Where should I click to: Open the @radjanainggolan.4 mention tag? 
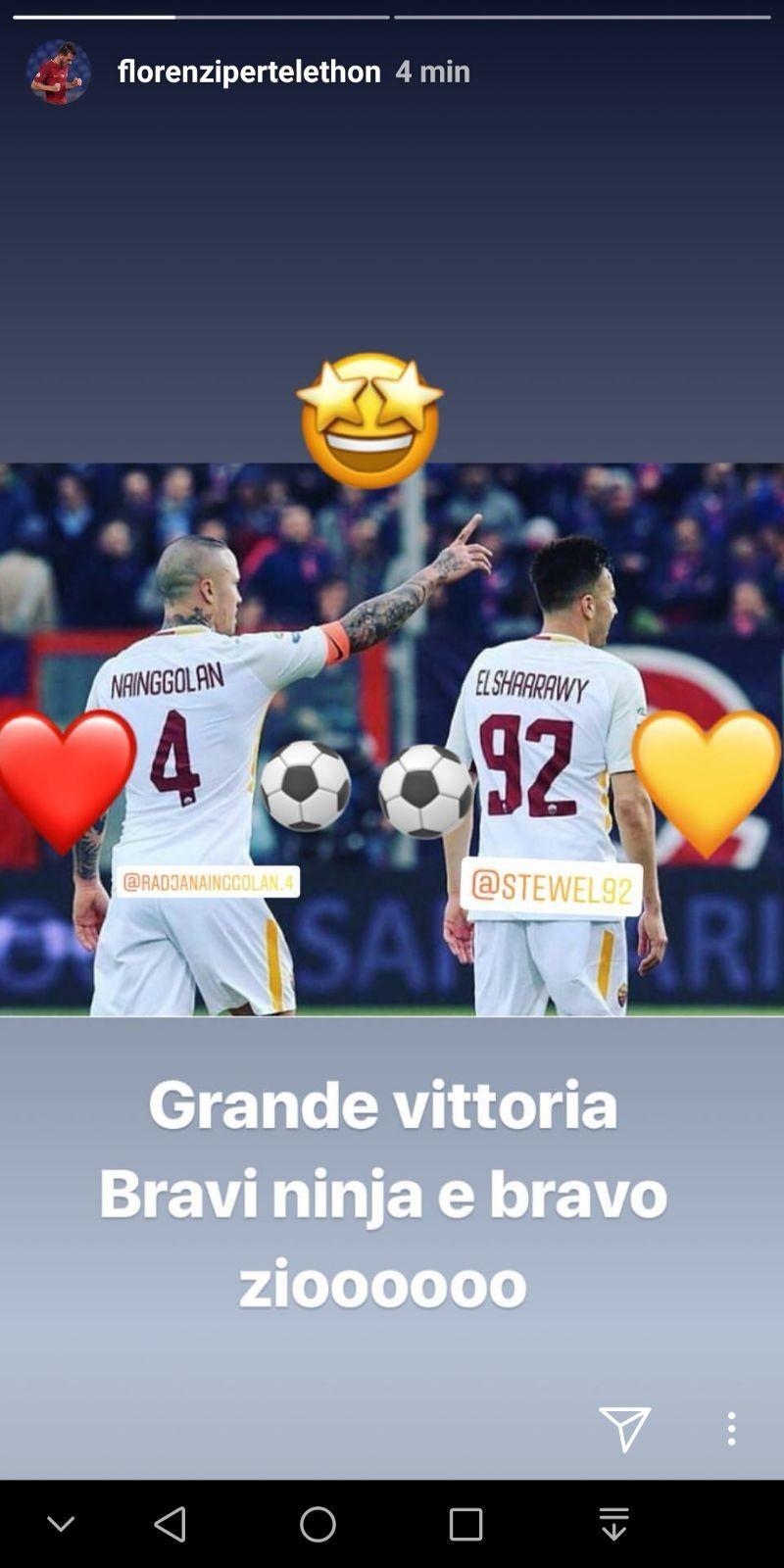tap(207, 882)
